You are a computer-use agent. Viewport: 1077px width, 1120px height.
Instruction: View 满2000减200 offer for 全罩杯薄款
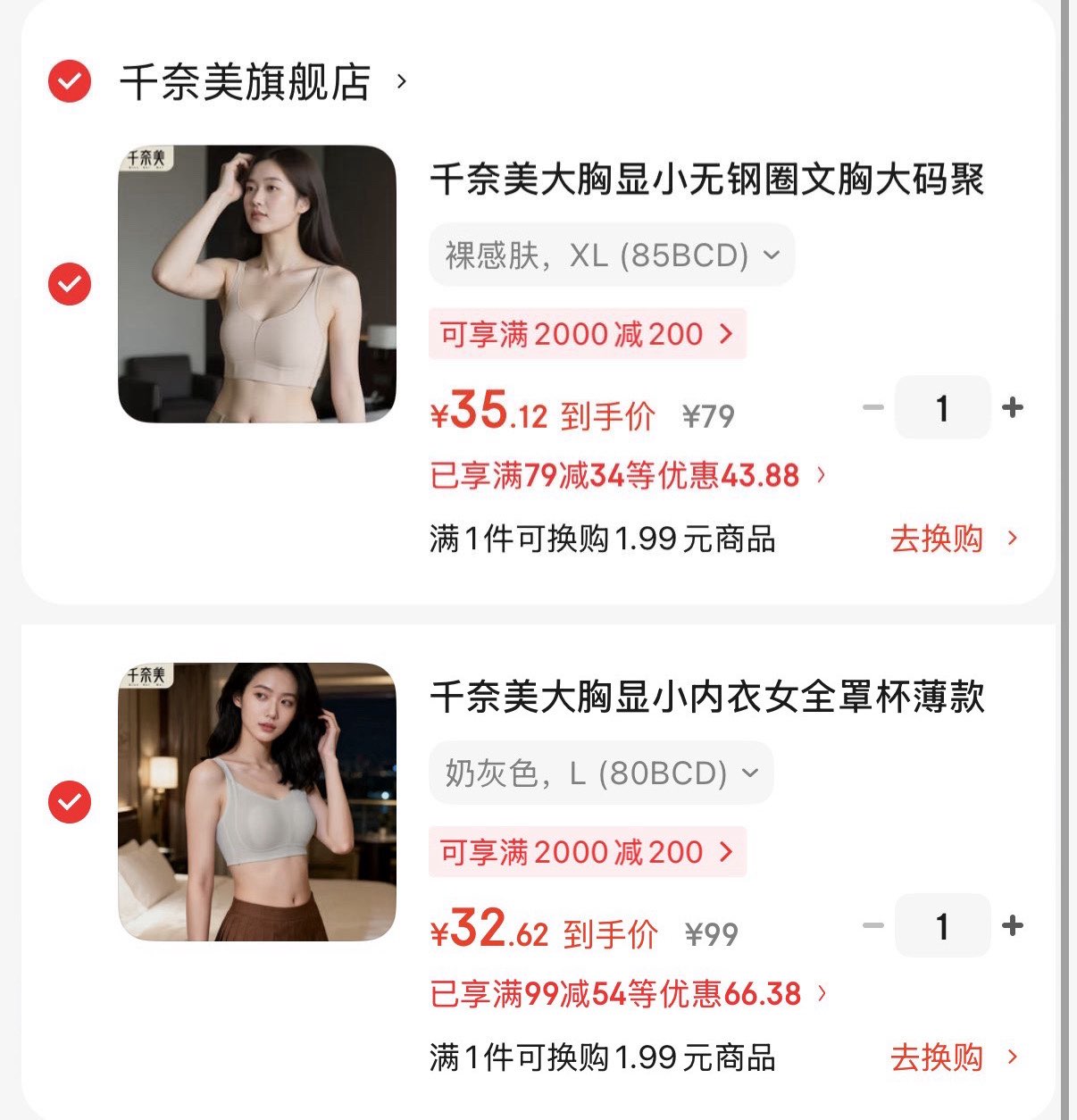(x=587, y=852)
